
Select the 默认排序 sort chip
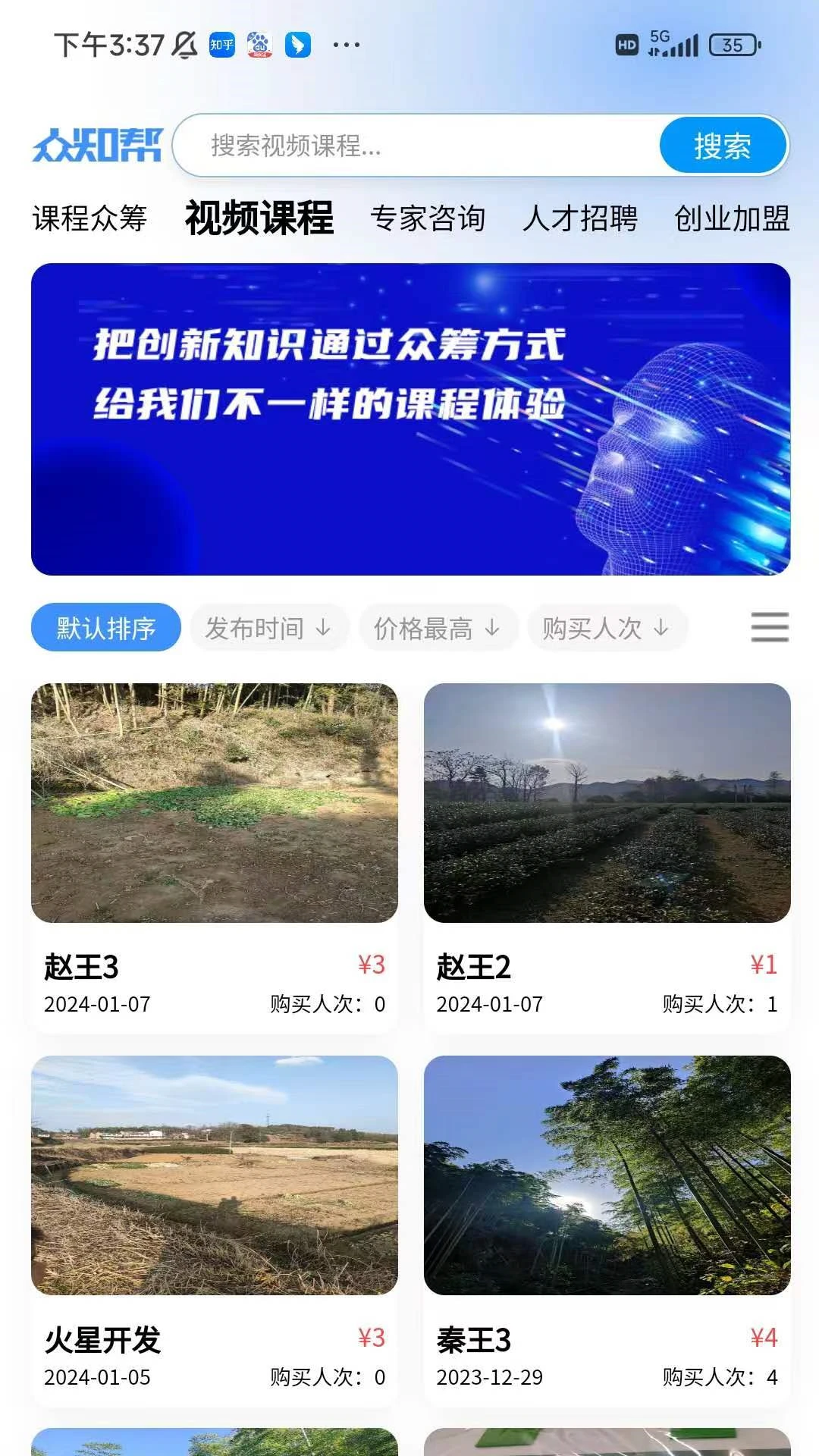(x=106, y=627)
